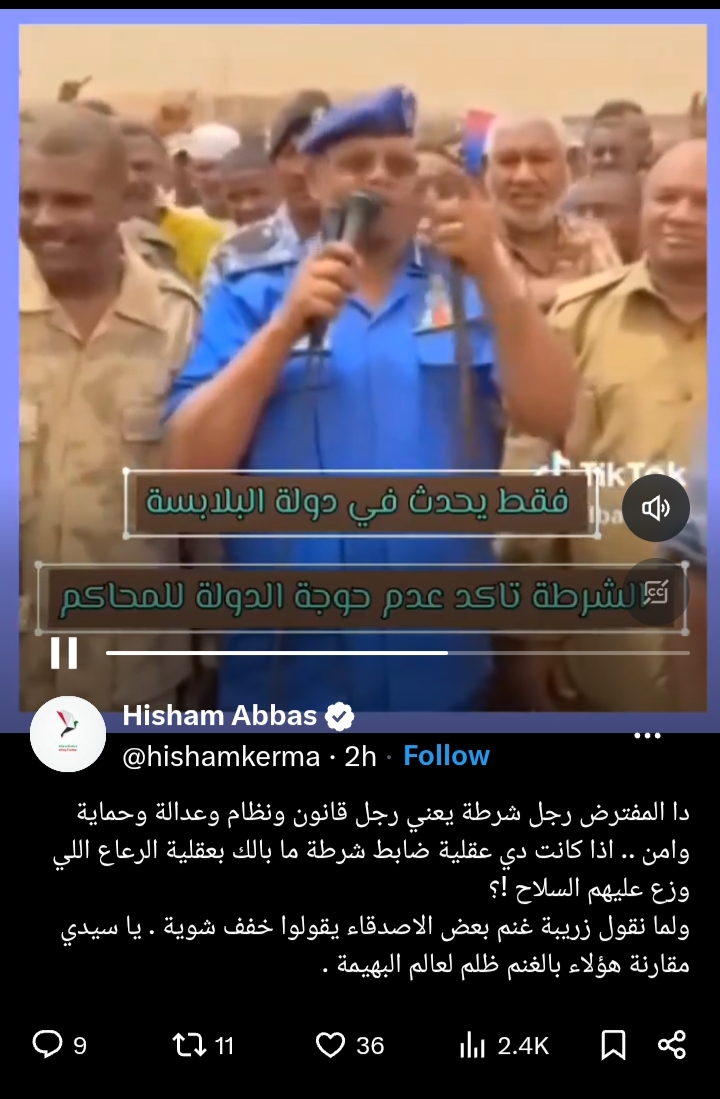This screenshot has height=1099, width=720.
Task: Toggle the video sound speaker icon
Action: pos(656,508)
